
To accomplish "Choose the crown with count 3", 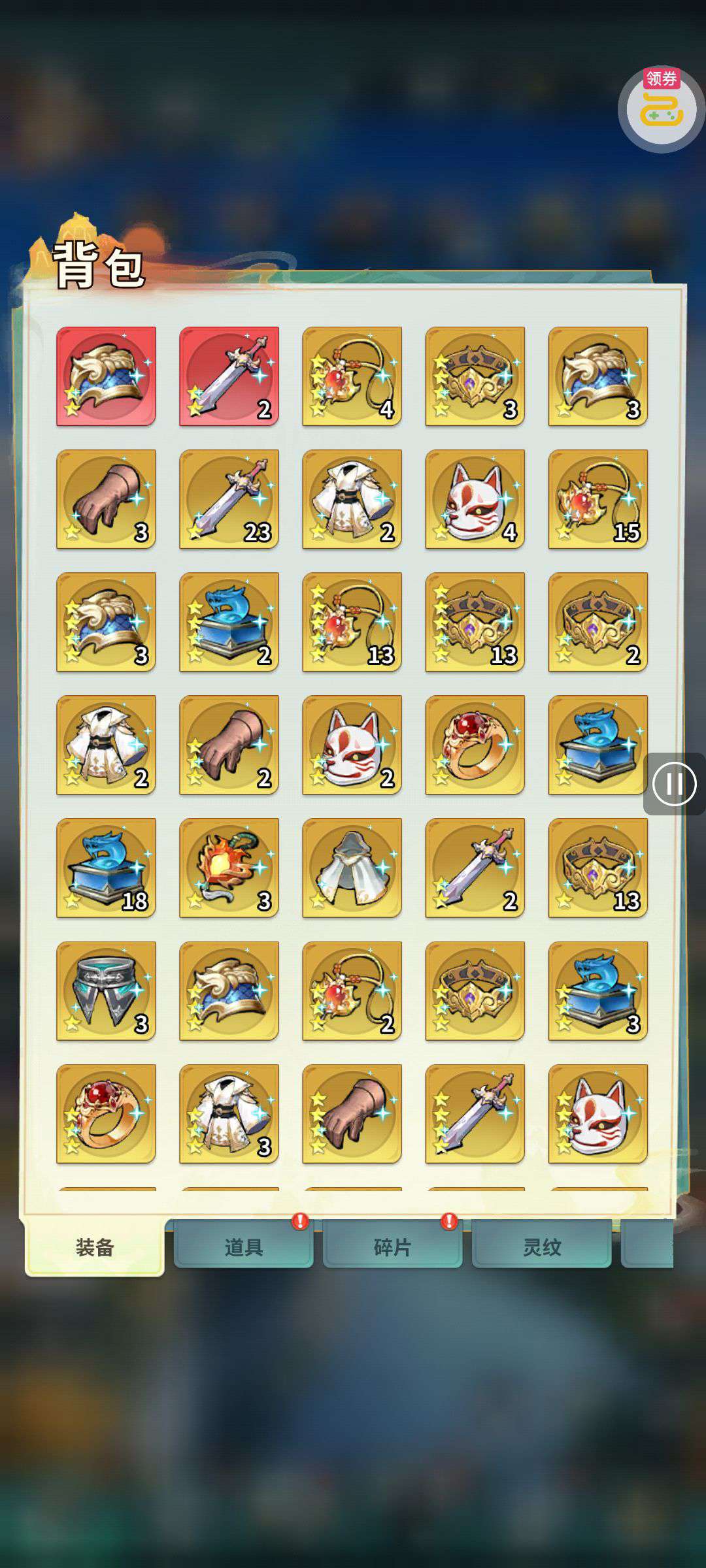I will tap(475, 376).
